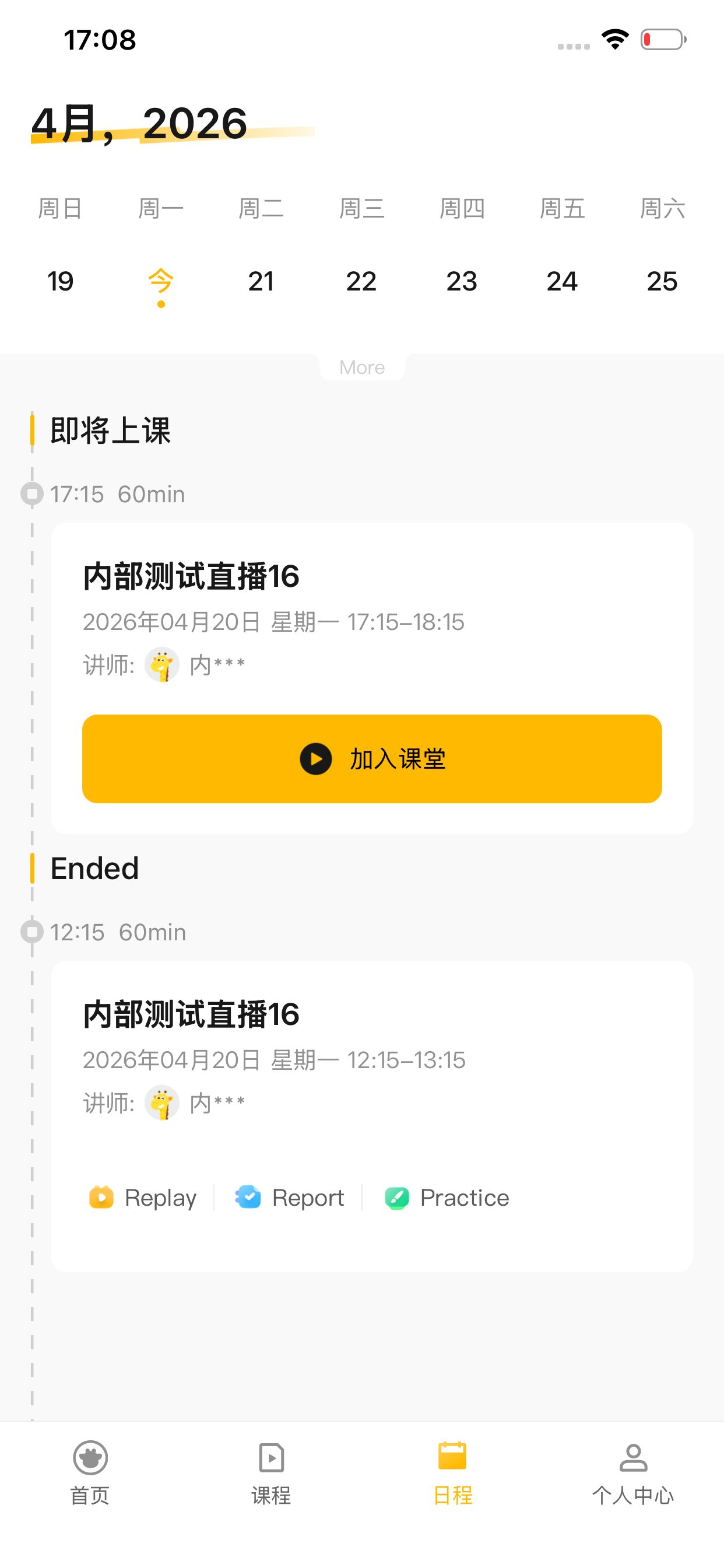This screenshot has height=1568, width=724.
Task: Tap the 首页 home icon in bottom bar
Action: [x=90, y=1457]
